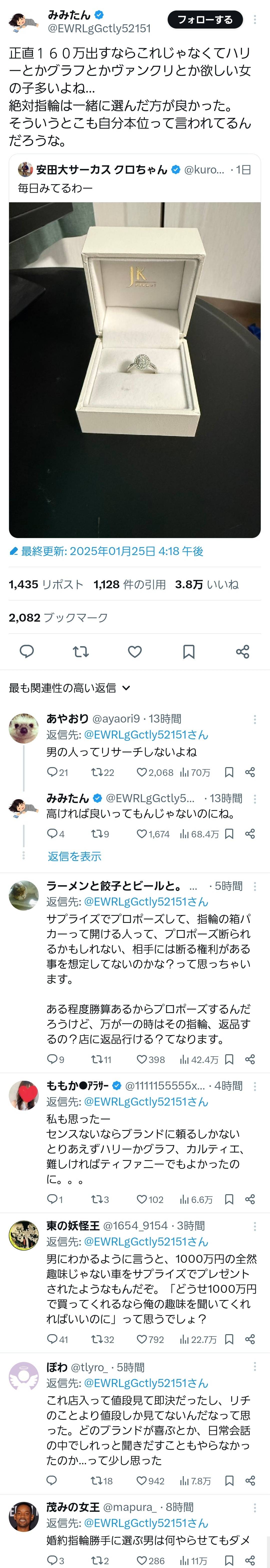
Task: Reply to the main post
Action: (27, 652)
